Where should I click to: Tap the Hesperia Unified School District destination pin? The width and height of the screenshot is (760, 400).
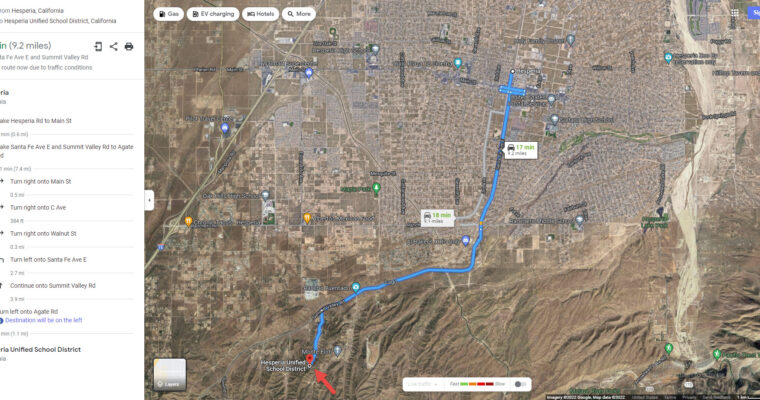point(308,366)
